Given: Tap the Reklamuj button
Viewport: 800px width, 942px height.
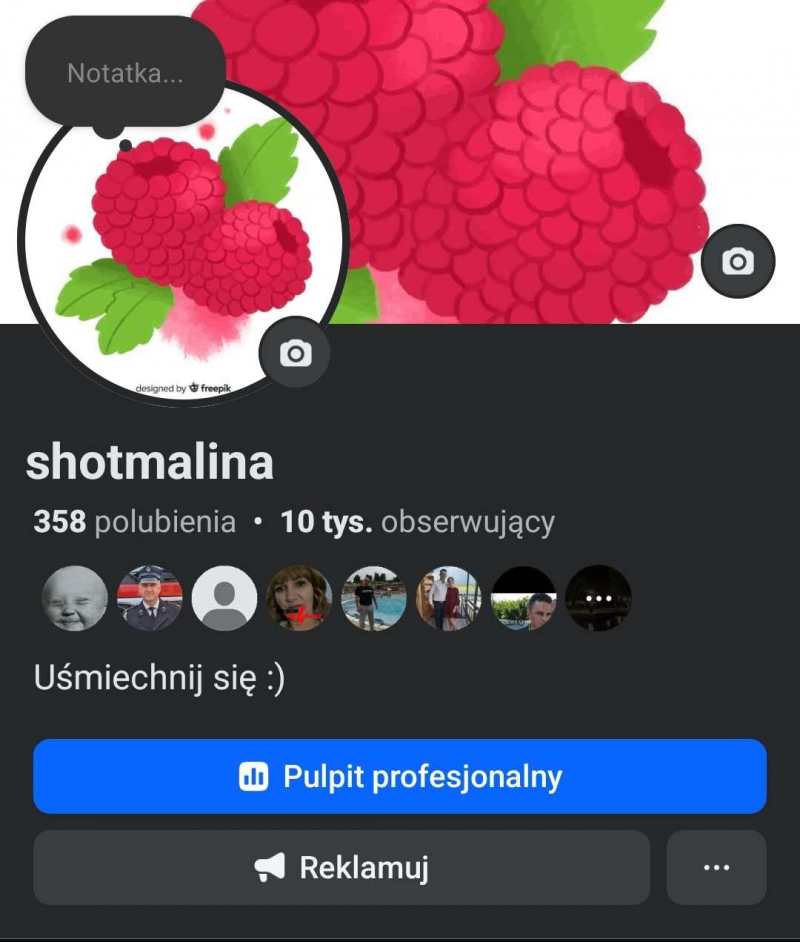Looking at the screenshot, I should [341, 867].
